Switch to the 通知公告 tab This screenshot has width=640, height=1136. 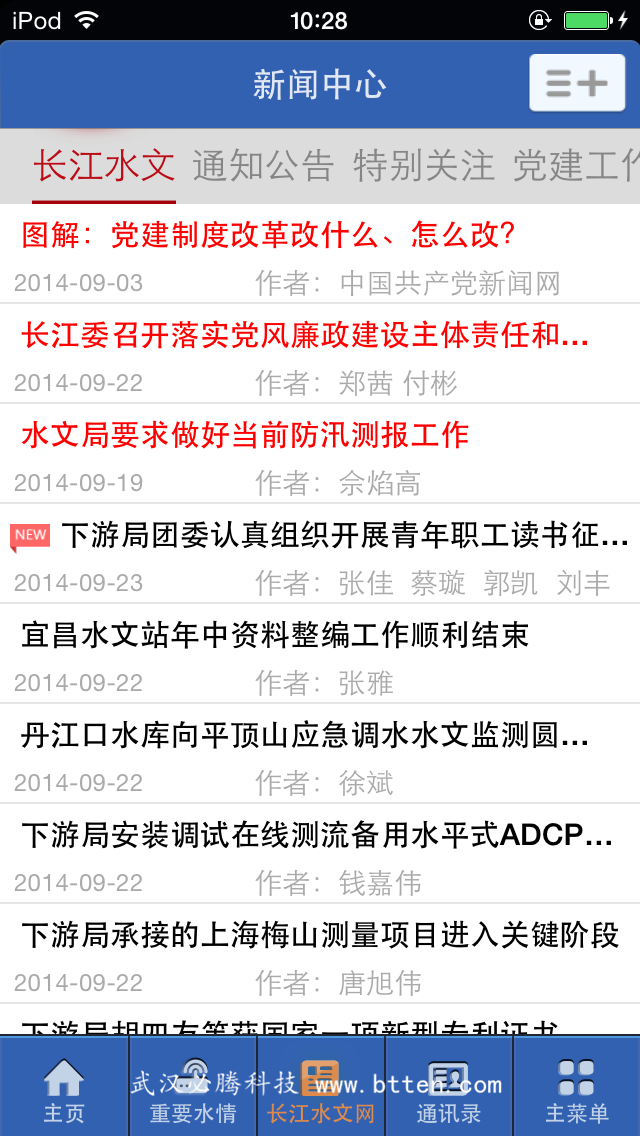point(263,167)
